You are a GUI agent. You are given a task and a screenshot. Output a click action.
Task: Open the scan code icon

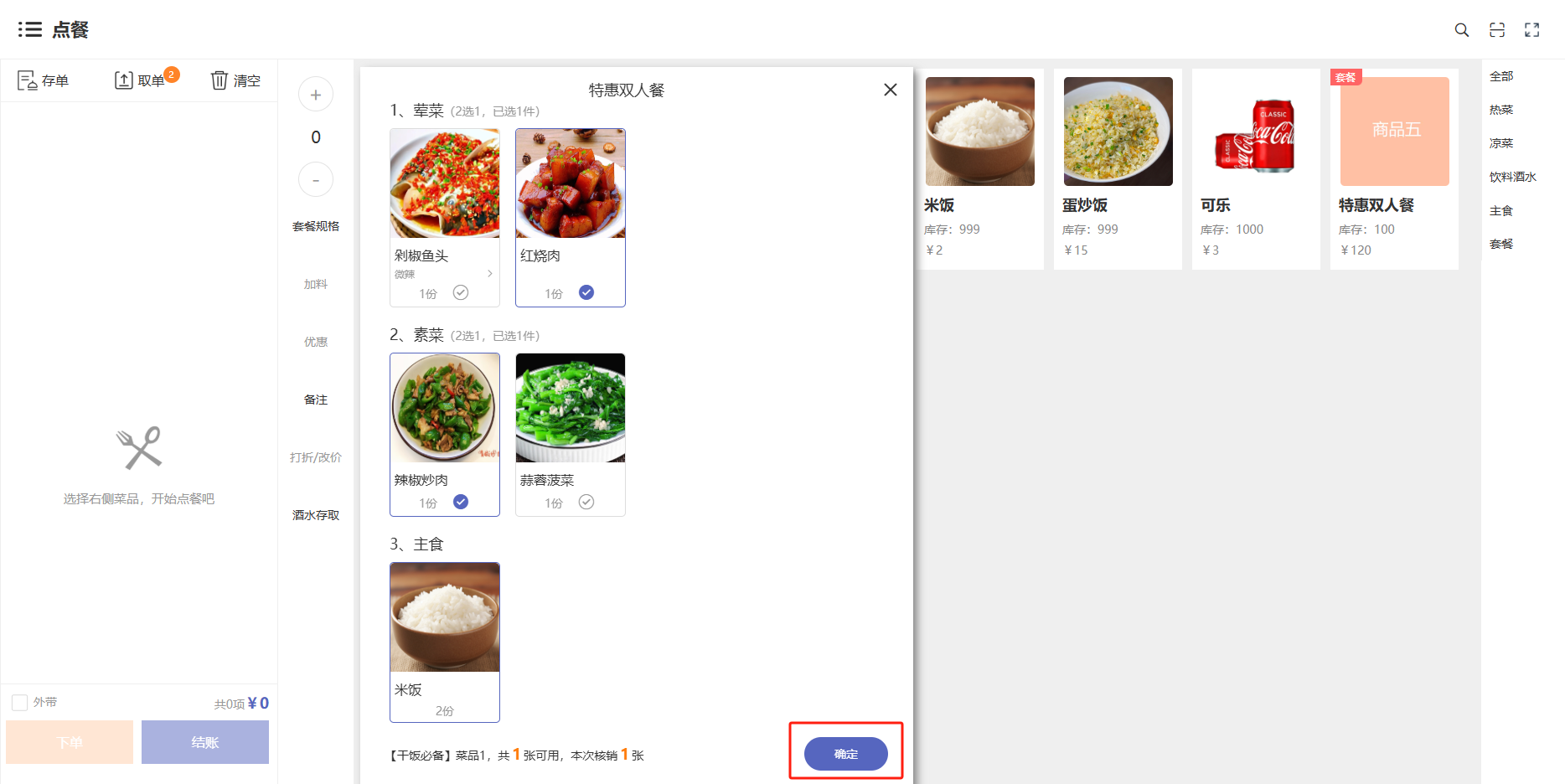[x=1497, y=30]
